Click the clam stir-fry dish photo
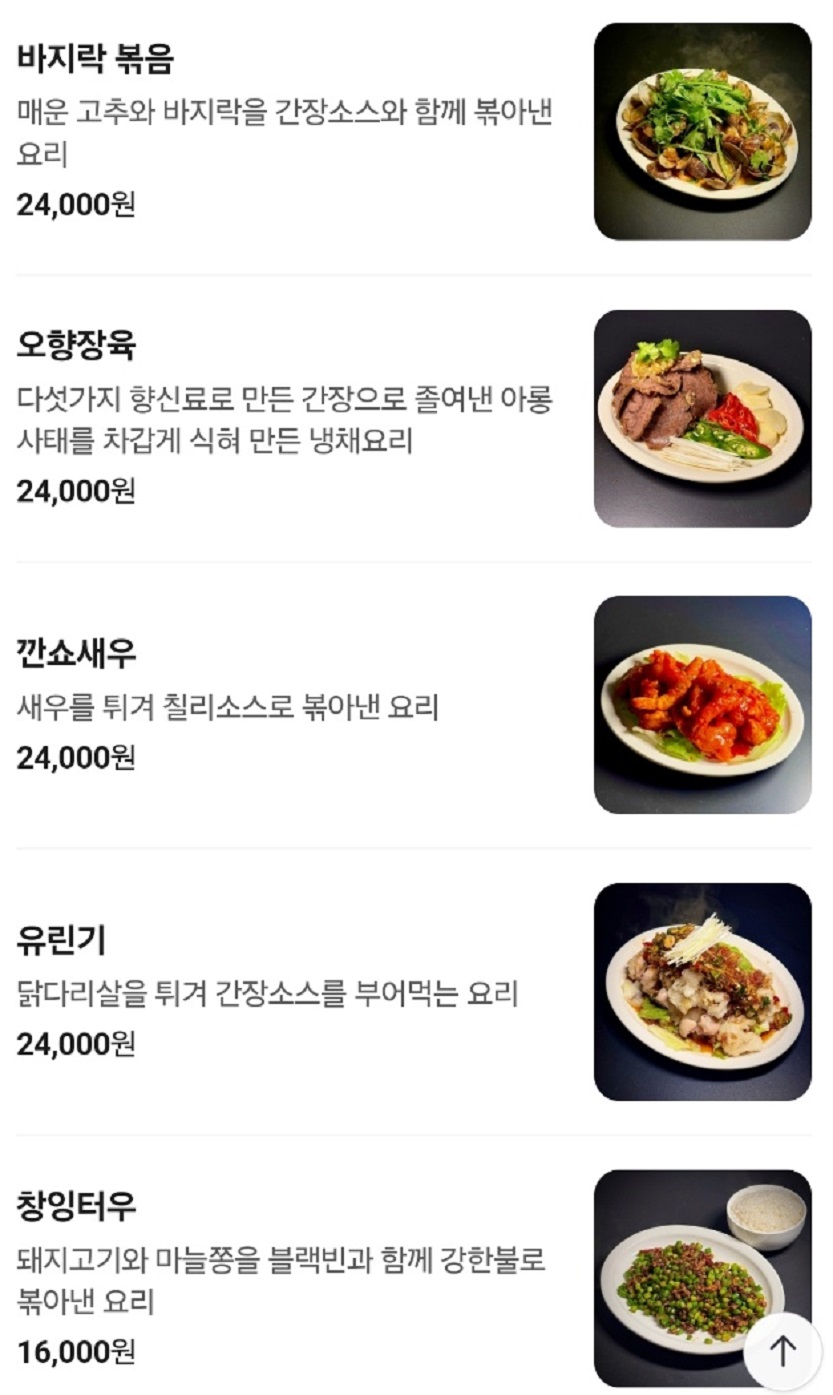Image resolution: width=833 pixels, height=1395 pixels. pyautogui.click(x=702, y=131)
